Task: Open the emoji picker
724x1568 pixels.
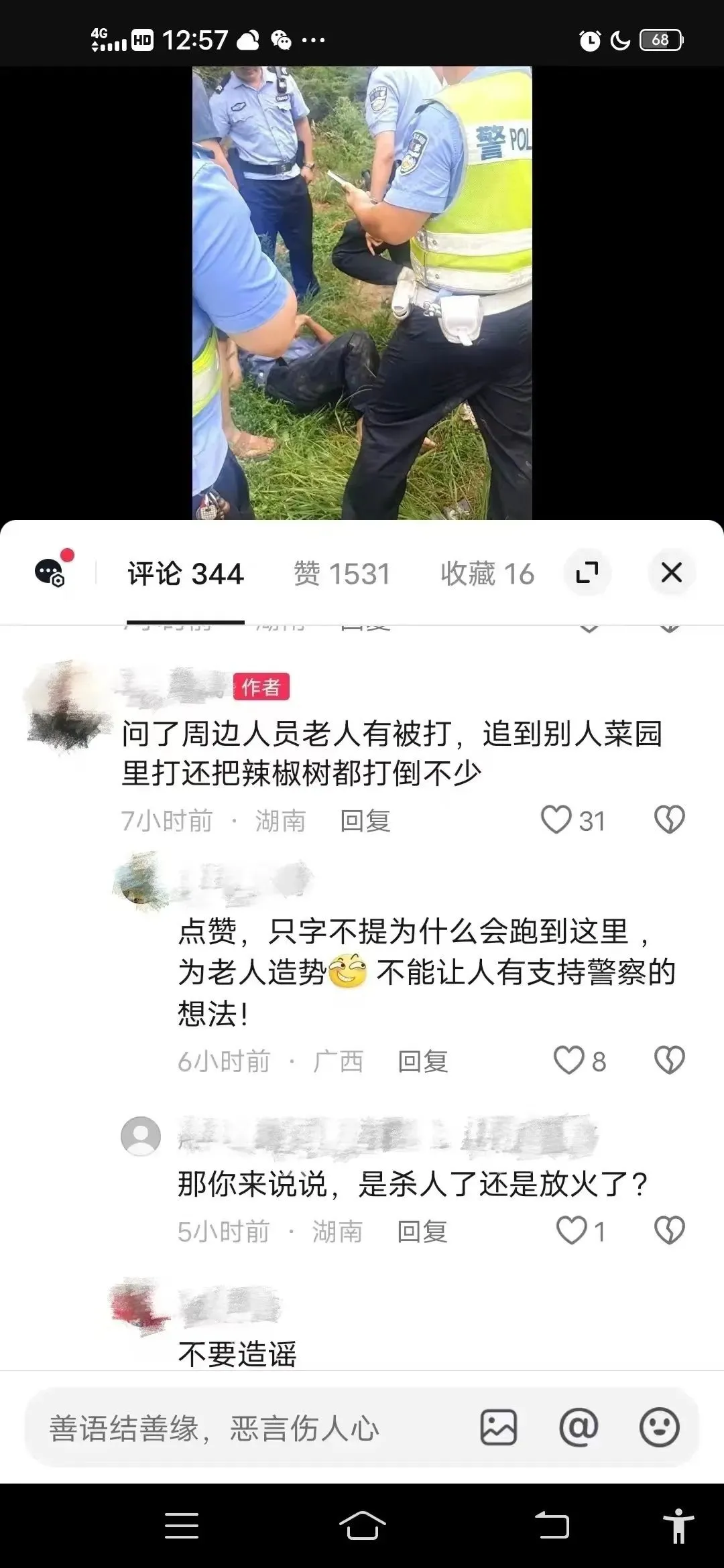Action: [660, 1427]
